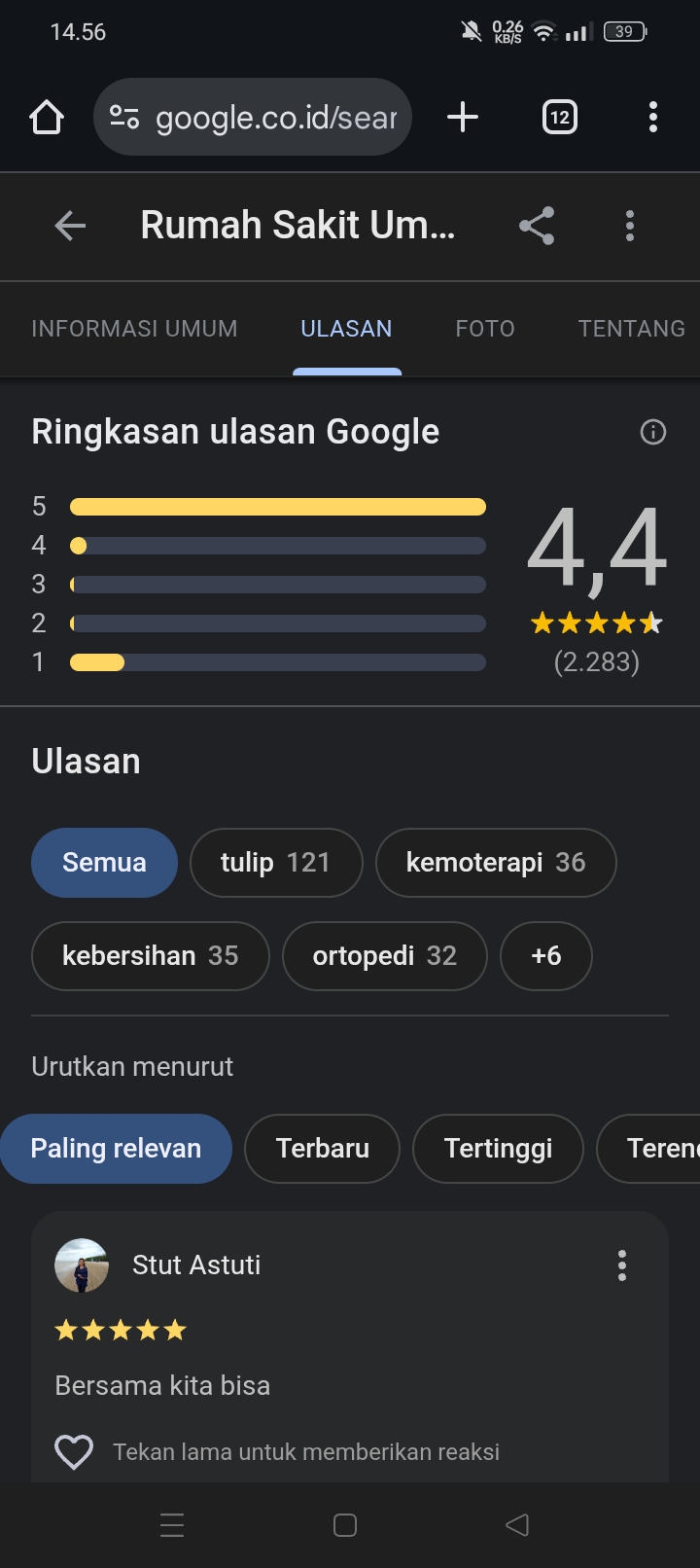Open the review summary info icon
The height and width of the screenshot is (1568, 700).
pos(653,432)
